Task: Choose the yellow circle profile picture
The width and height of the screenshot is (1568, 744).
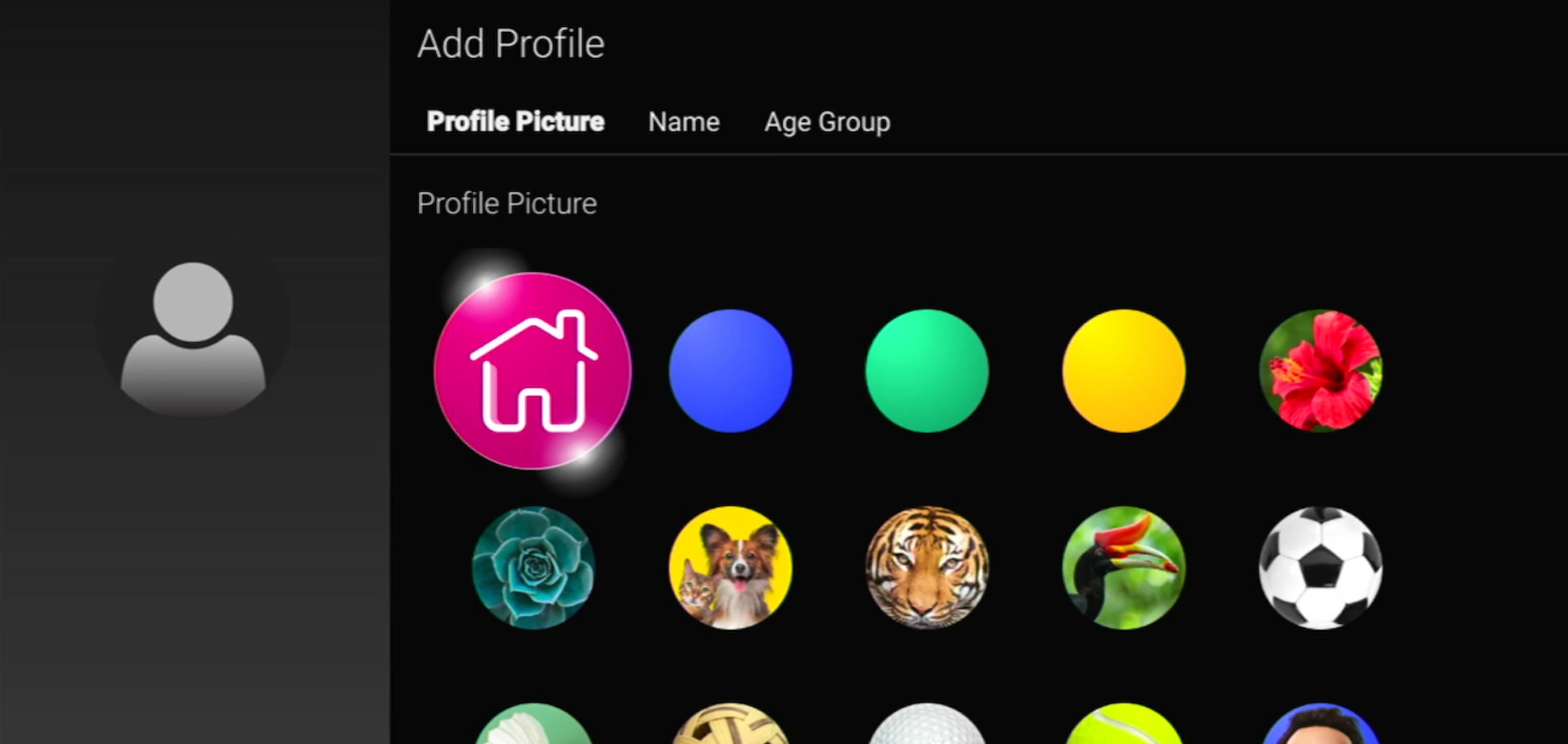Action: click(1124, 371)
